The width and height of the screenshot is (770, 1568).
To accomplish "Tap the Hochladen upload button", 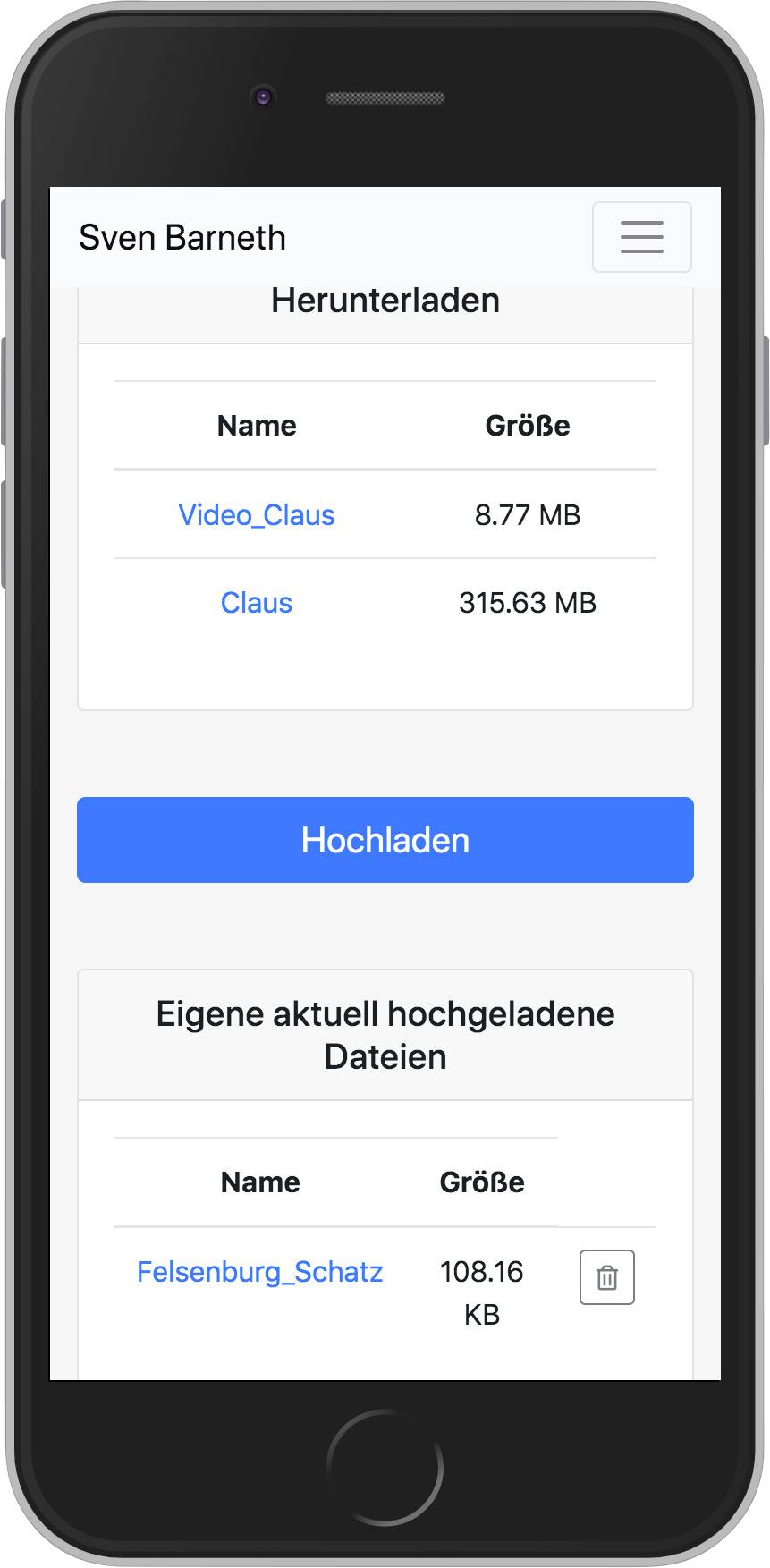I will pyautogui.click(x=385, y=840).
